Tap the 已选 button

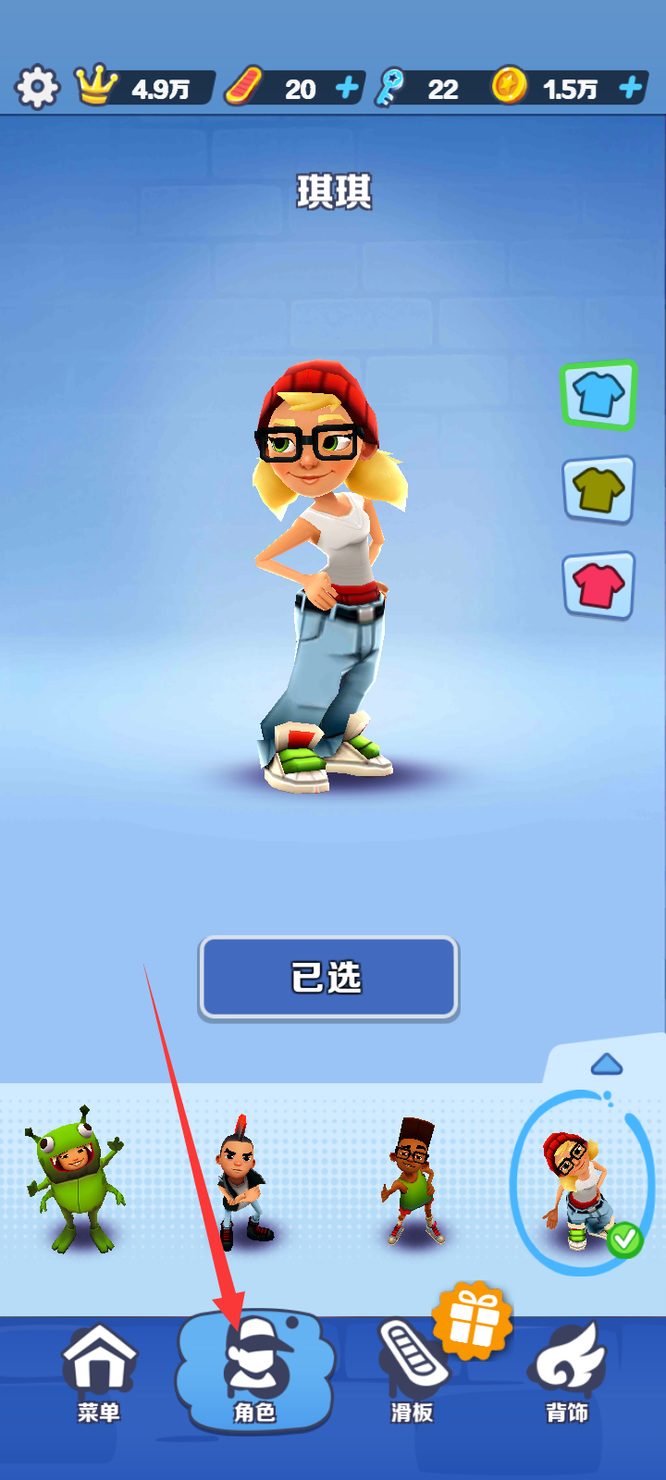[328, 978]
